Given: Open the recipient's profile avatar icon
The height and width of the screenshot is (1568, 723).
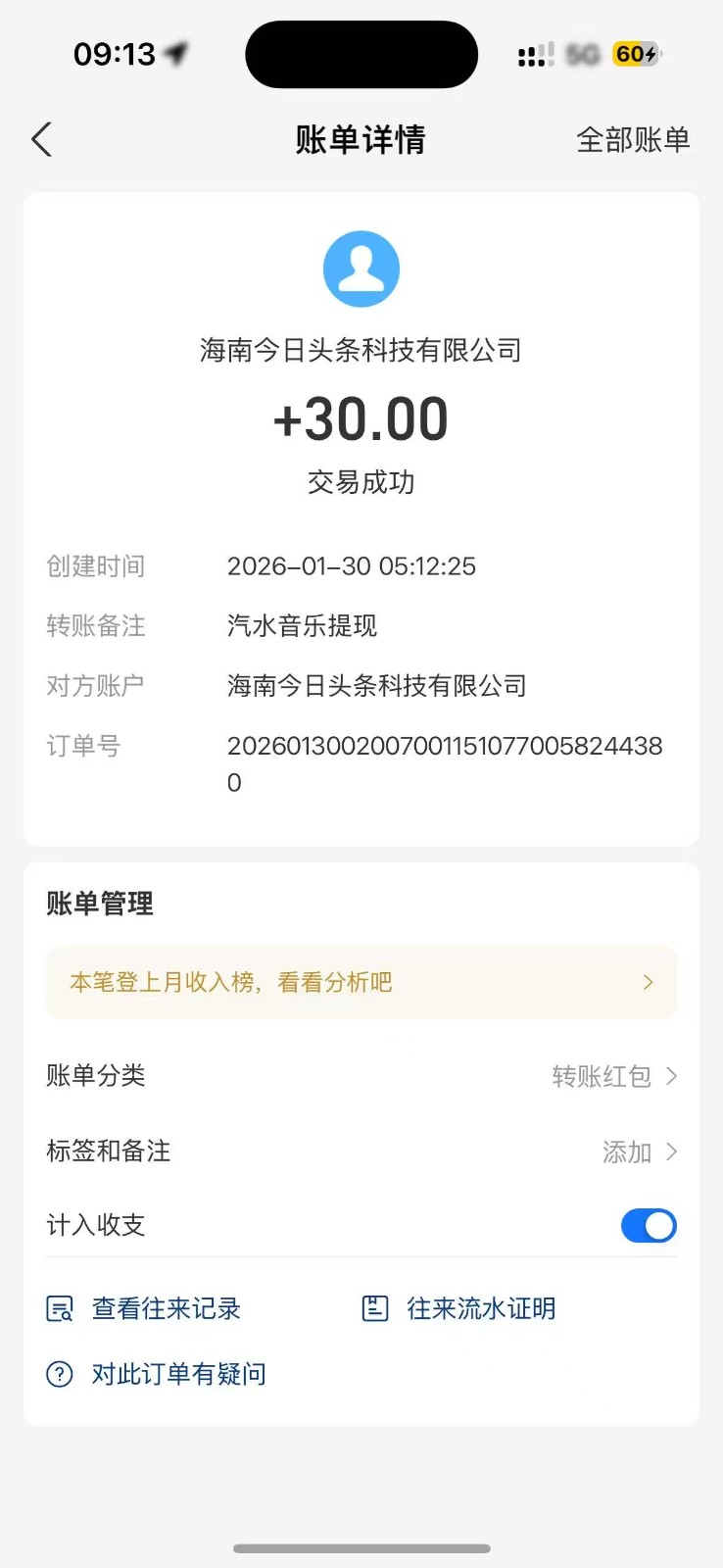Looking at the screenshot, I should point(361,269).
